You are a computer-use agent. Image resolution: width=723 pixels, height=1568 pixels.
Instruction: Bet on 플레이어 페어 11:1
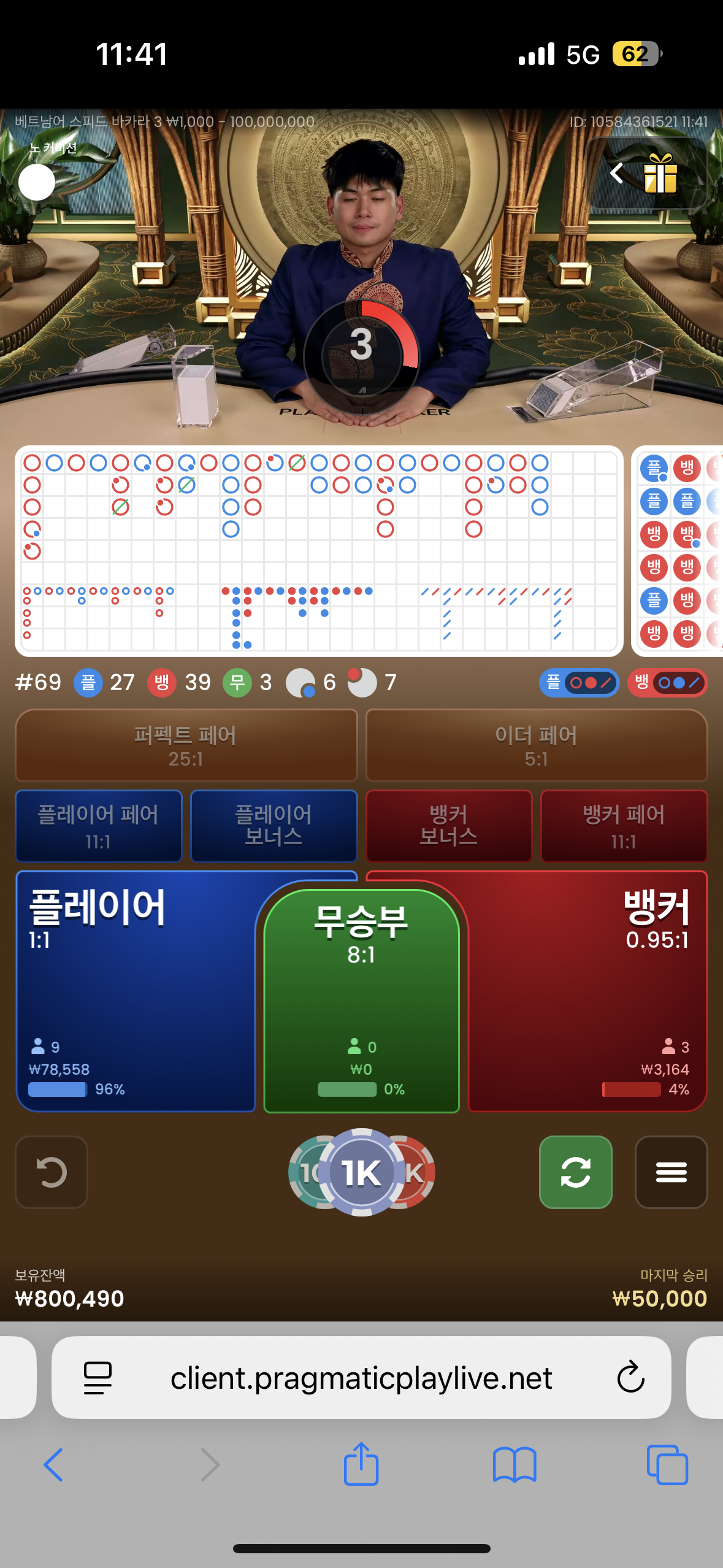pyautogui.click(x=98, y=826)
